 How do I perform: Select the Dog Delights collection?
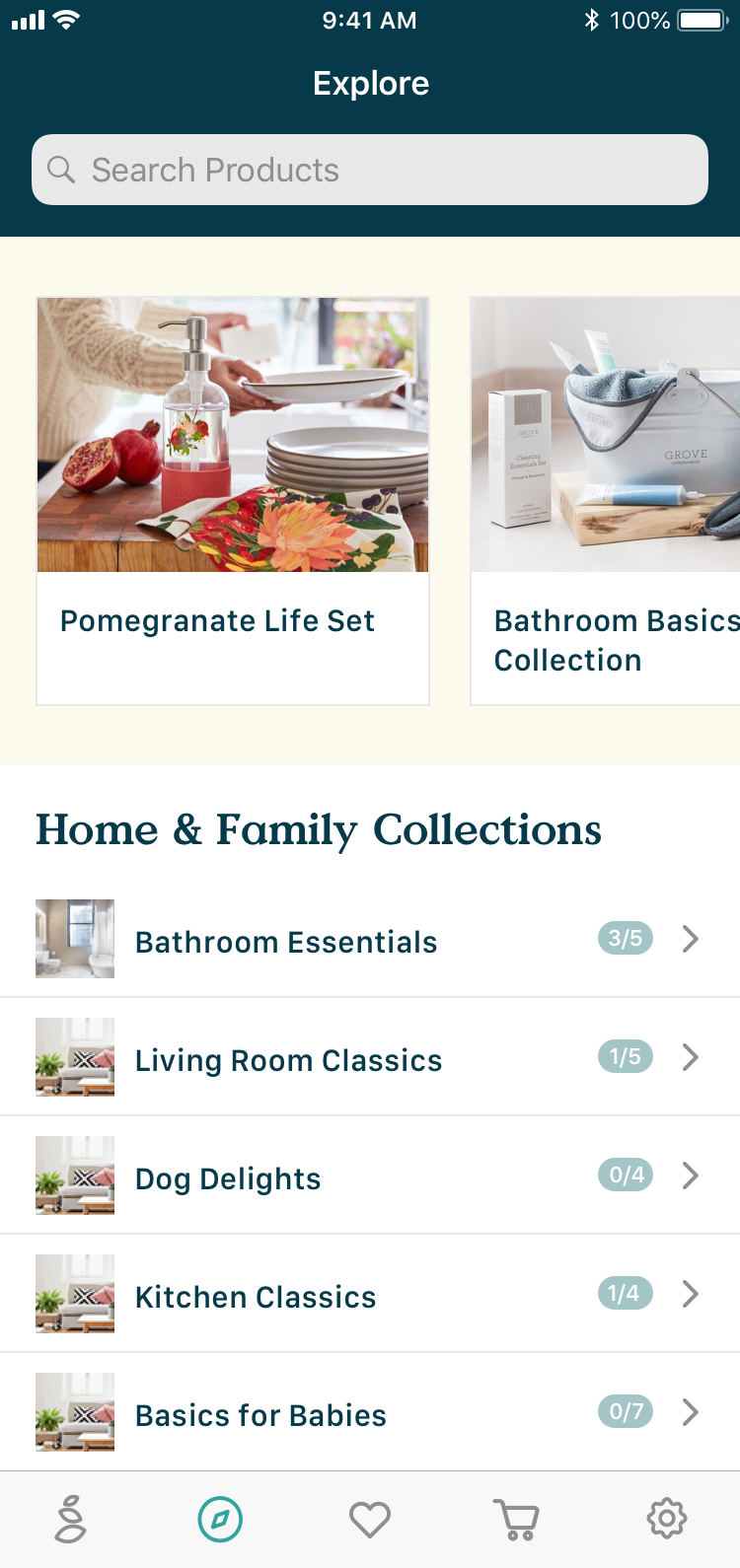coord(370,1176)
